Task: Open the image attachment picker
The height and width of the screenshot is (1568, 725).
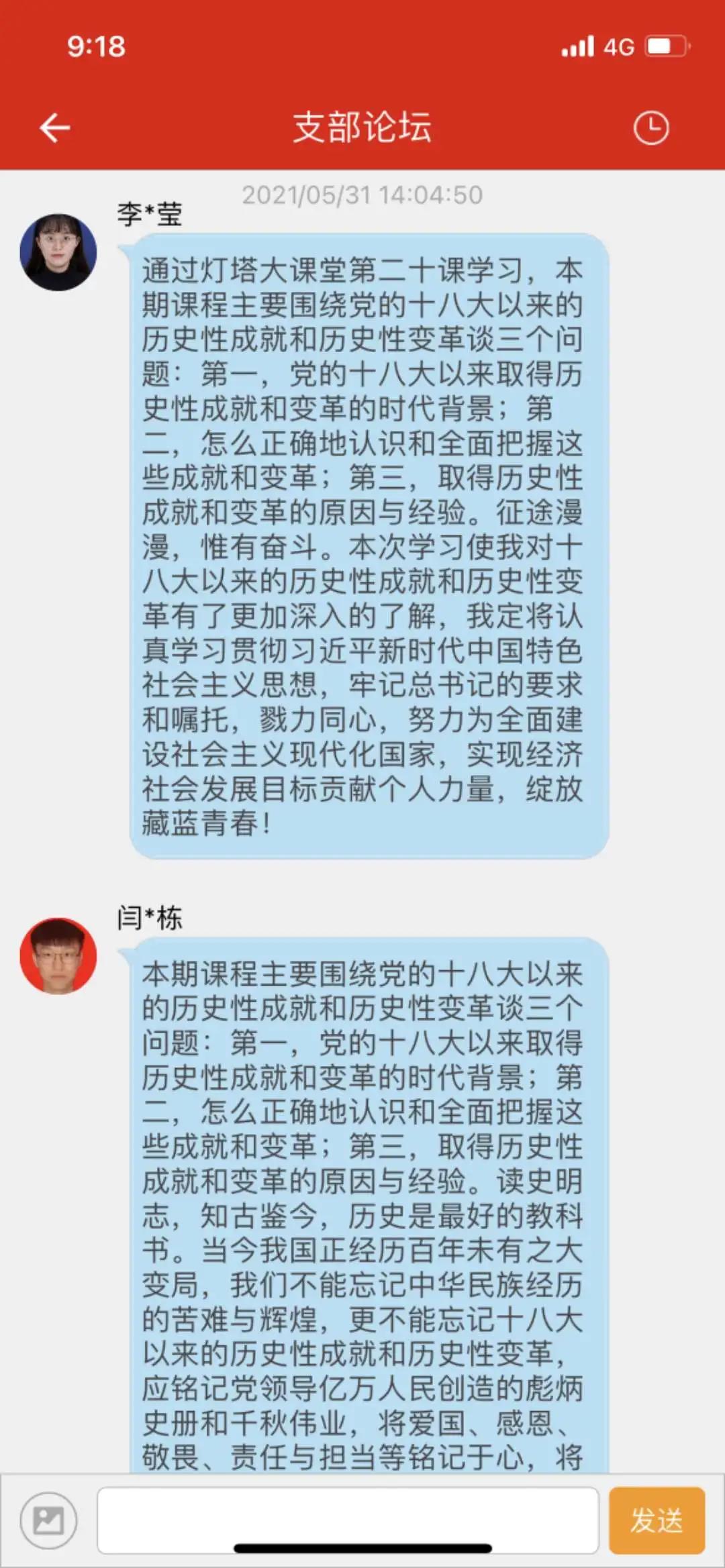Action: (x=48, y=1520)
